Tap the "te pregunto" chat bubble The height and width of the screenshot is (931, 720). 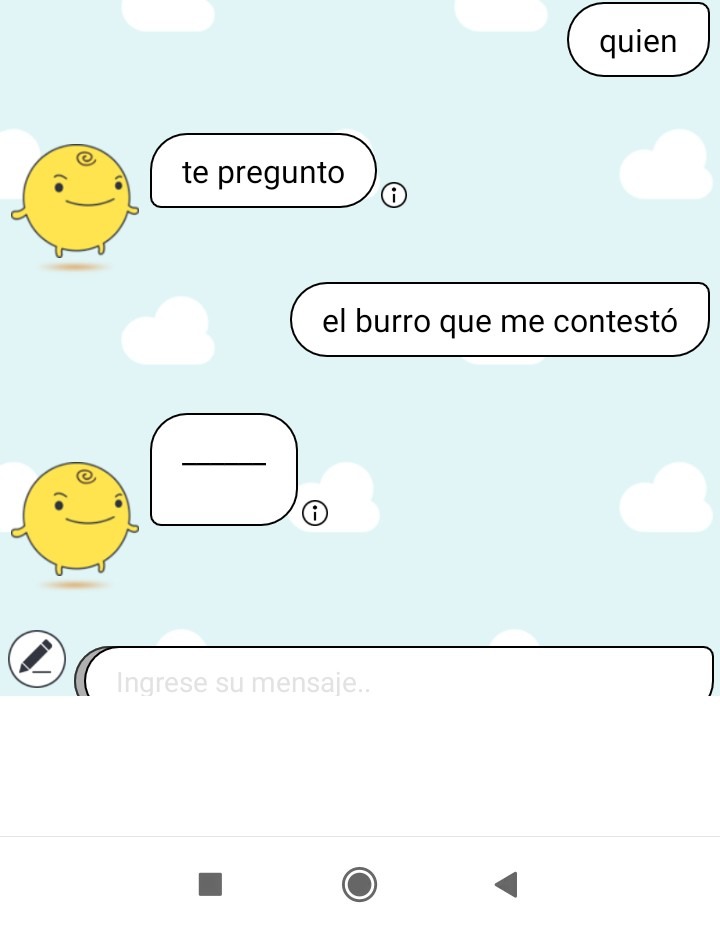click(262, 171)
